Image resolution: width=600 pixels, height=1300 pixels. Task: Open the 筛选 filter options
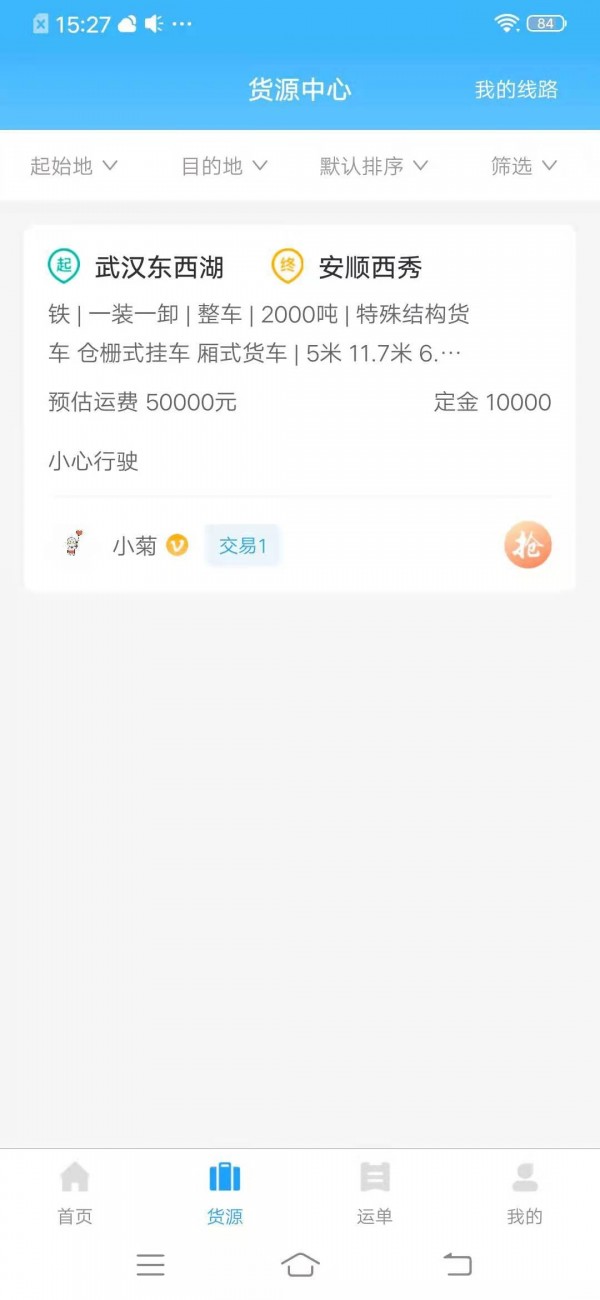click(x=523, y=166)
